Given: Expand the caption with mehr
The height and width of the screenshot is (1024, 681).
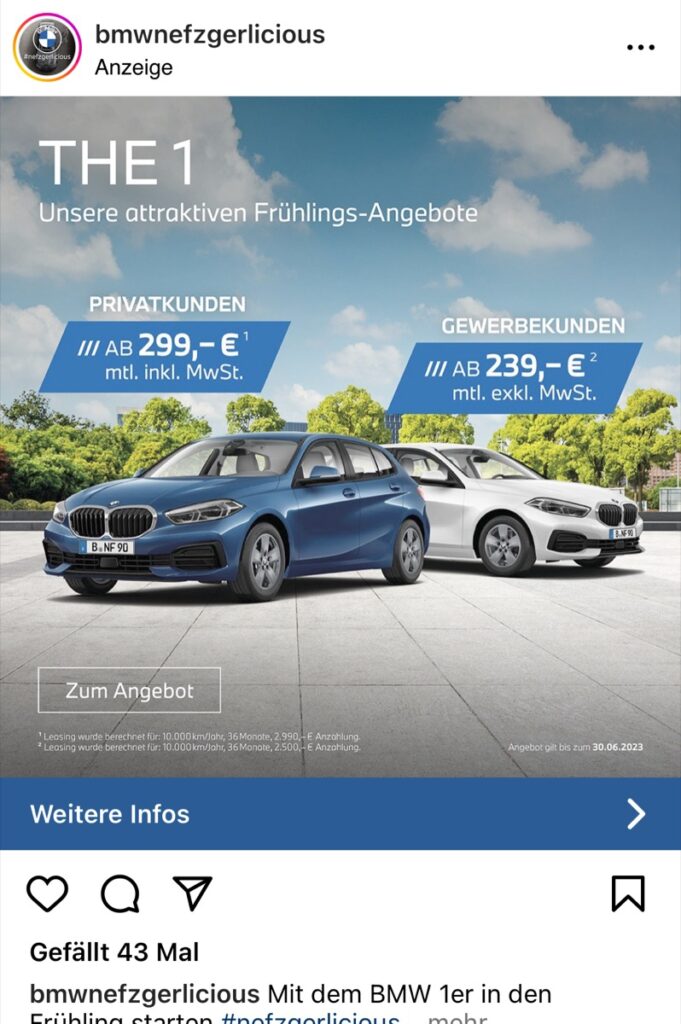Looking at the screenshot, I should (457, 1017).
